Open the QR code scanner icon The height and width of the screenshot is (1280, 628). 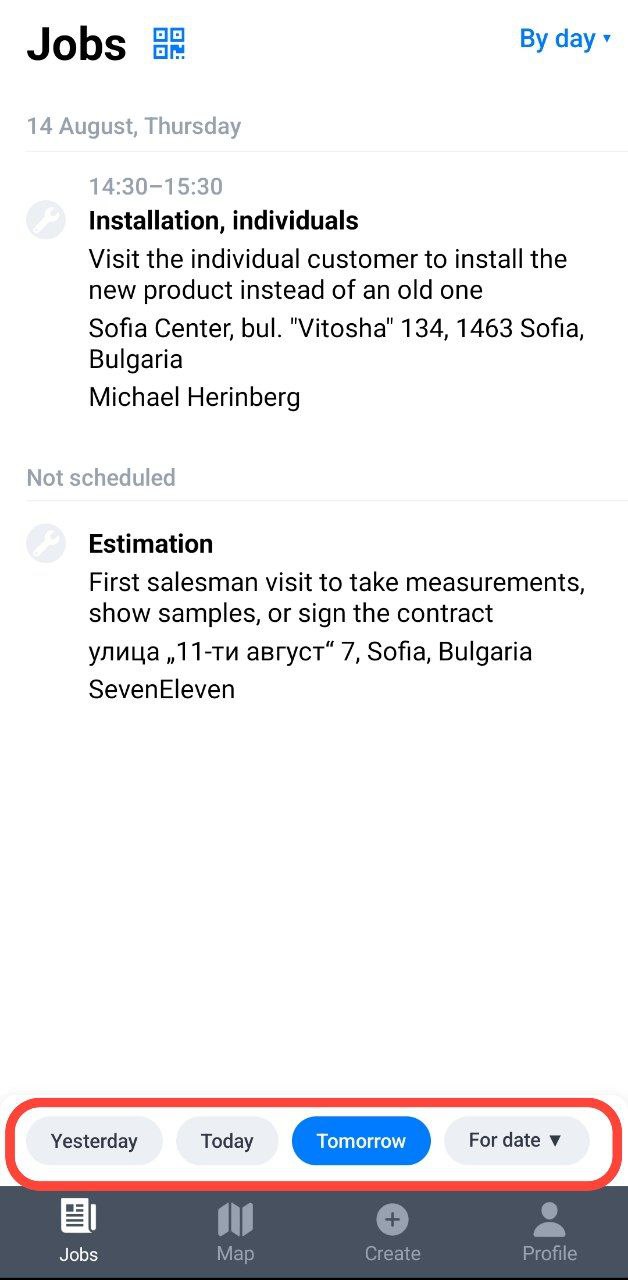click(x=169, y=44)
